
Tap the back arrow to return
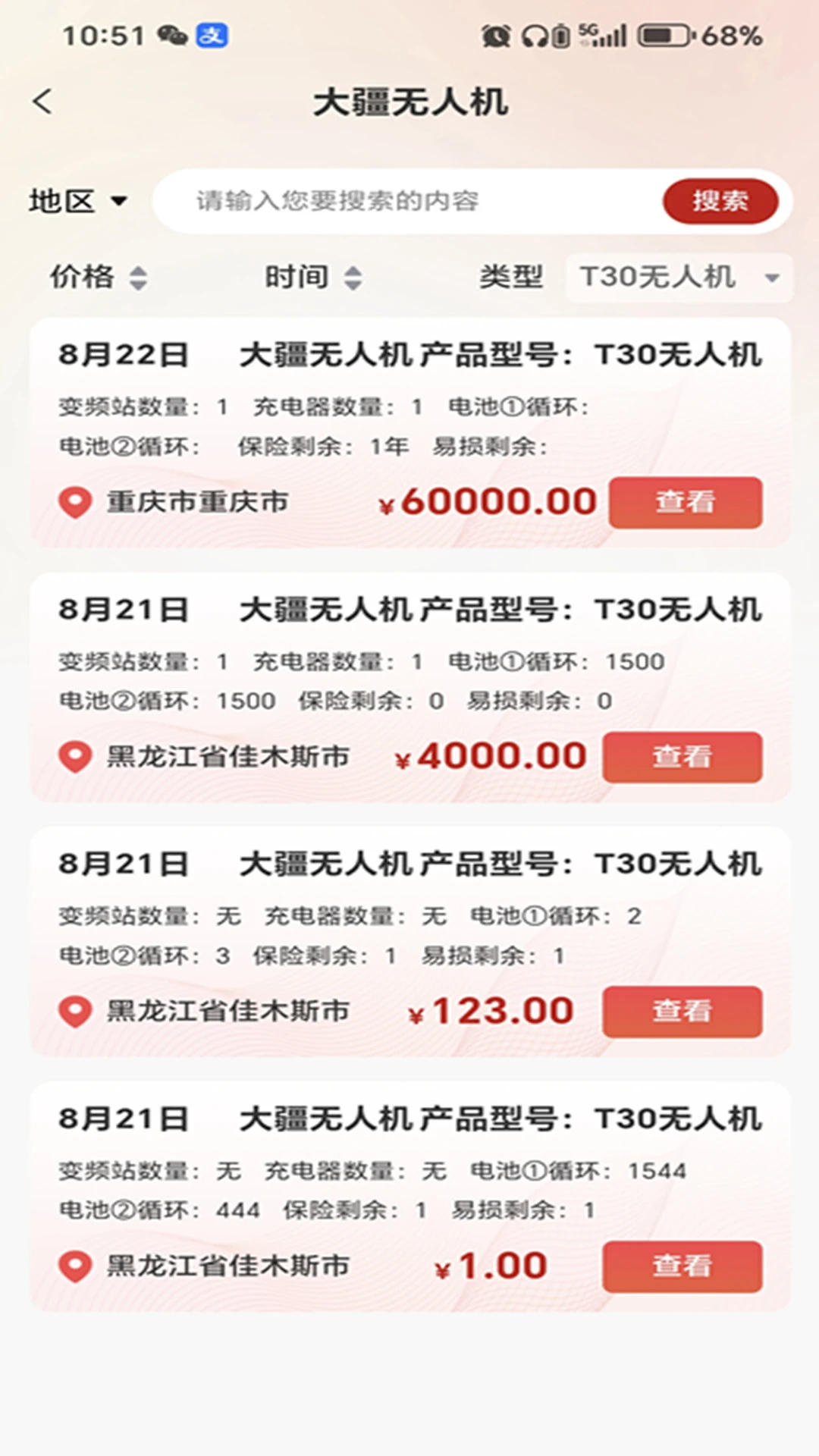pyautogui.click(x=43, y=102)
